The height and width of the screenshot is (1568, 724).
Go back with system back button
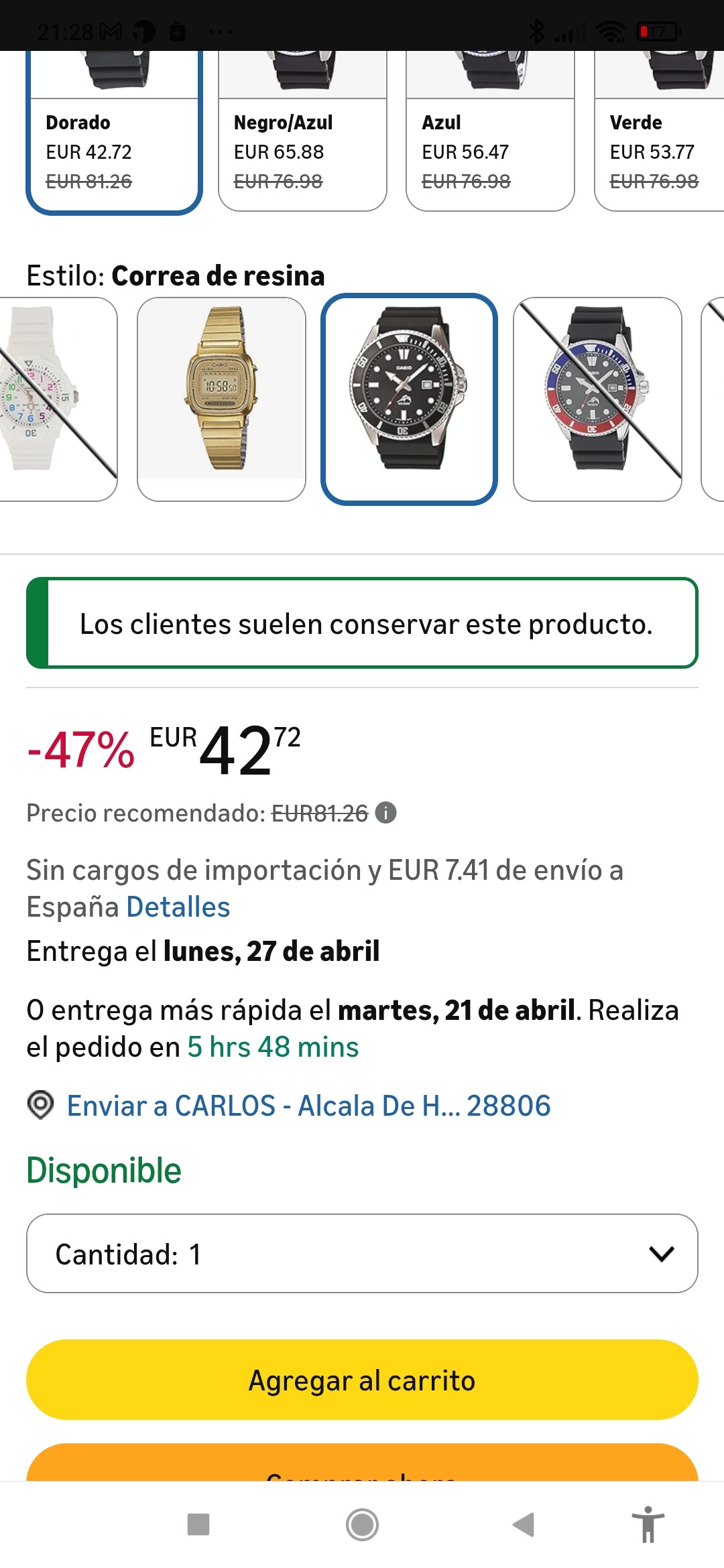click(x=524, y=1524)
